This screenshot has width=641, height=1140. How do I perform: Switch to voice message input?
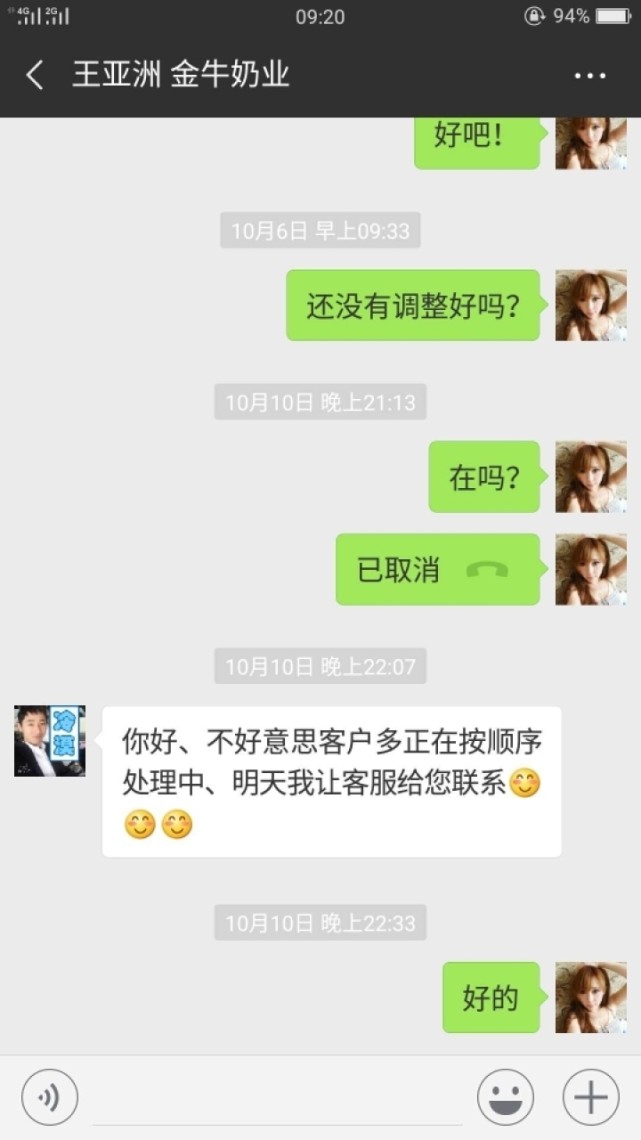click(49, 1097)
